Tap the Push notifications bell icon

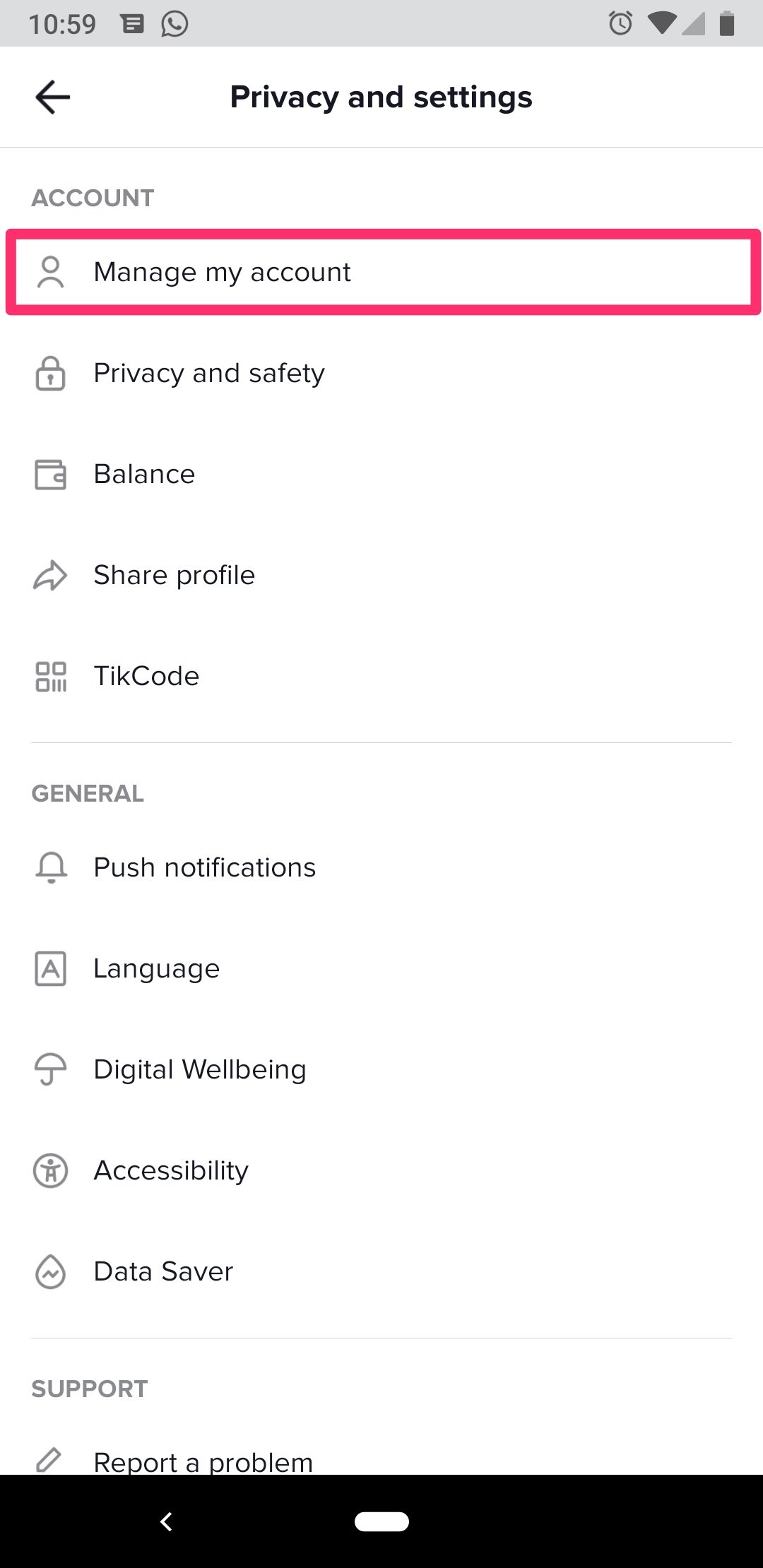[50, 867]
